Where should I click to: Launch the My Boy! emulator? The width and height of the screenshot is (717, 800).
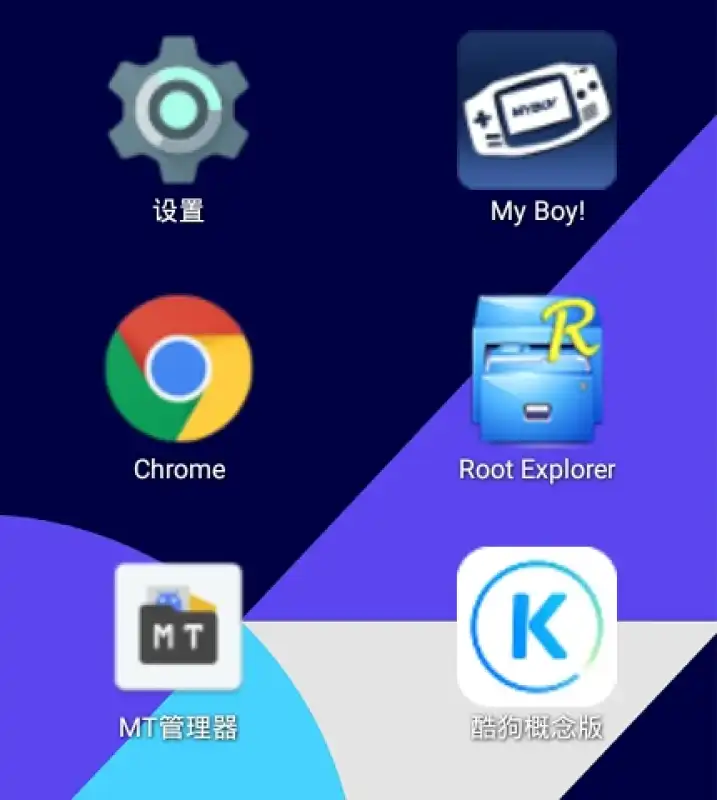(537, 110)
